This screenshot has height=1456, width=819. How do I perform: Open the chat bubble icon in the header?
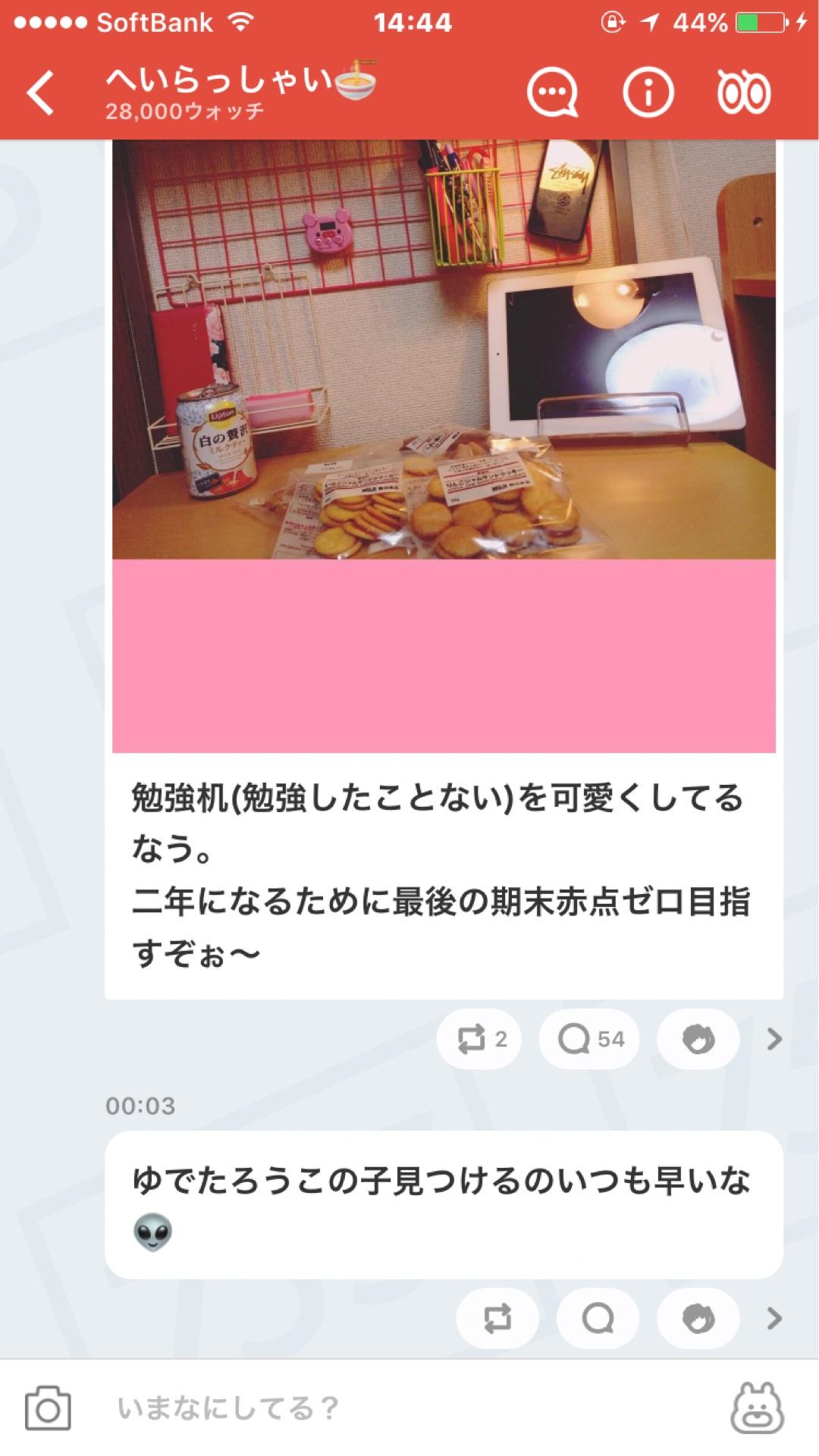553,93
